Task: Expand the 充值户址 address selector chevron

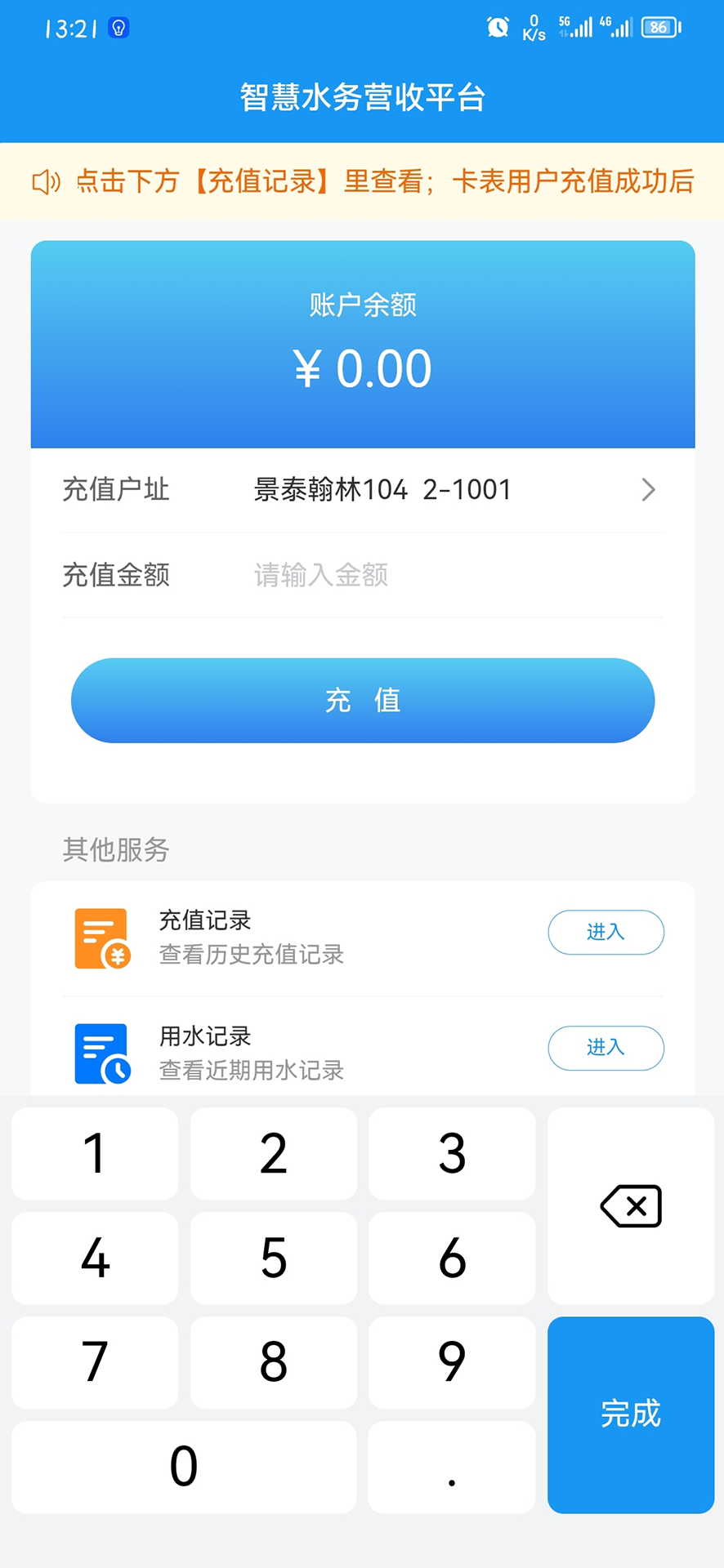Action: click(649, 490)
